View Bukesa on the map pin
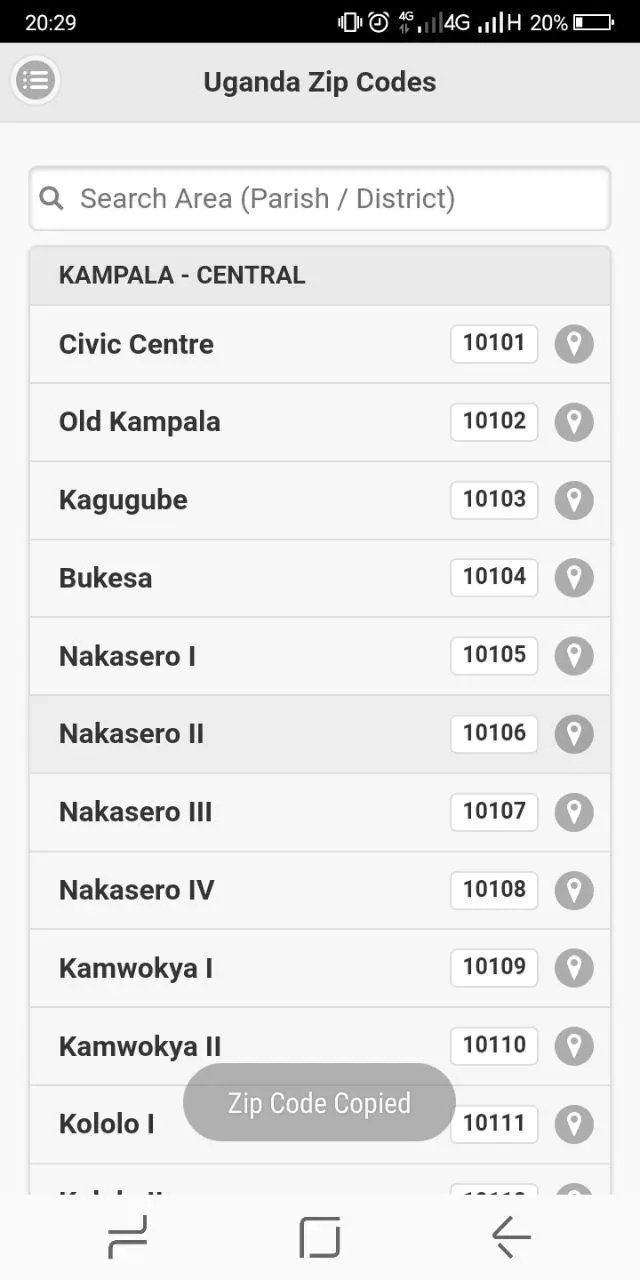640x1280 pixels. 574,578
